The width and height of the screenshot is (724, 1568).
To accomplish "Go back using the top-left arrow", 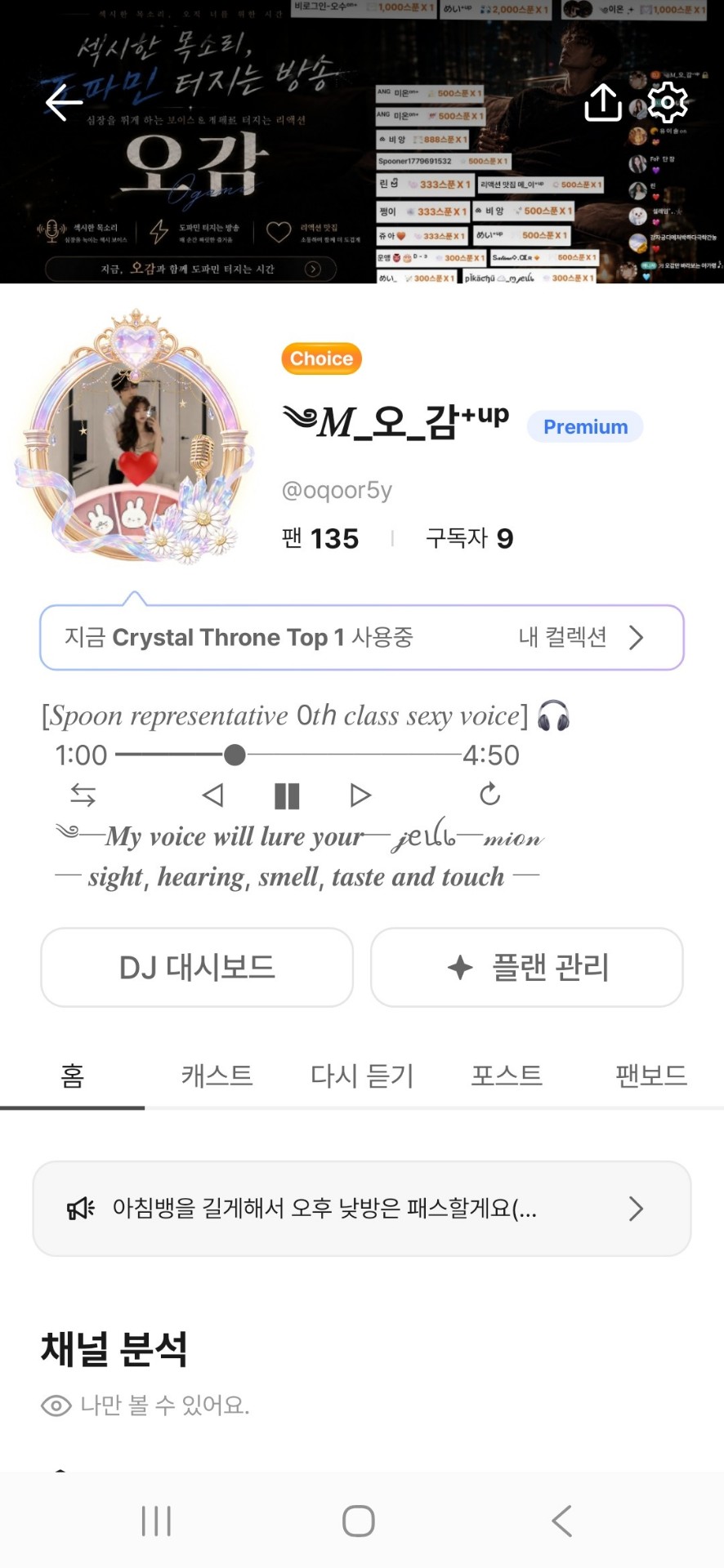I will click(64, 102).
